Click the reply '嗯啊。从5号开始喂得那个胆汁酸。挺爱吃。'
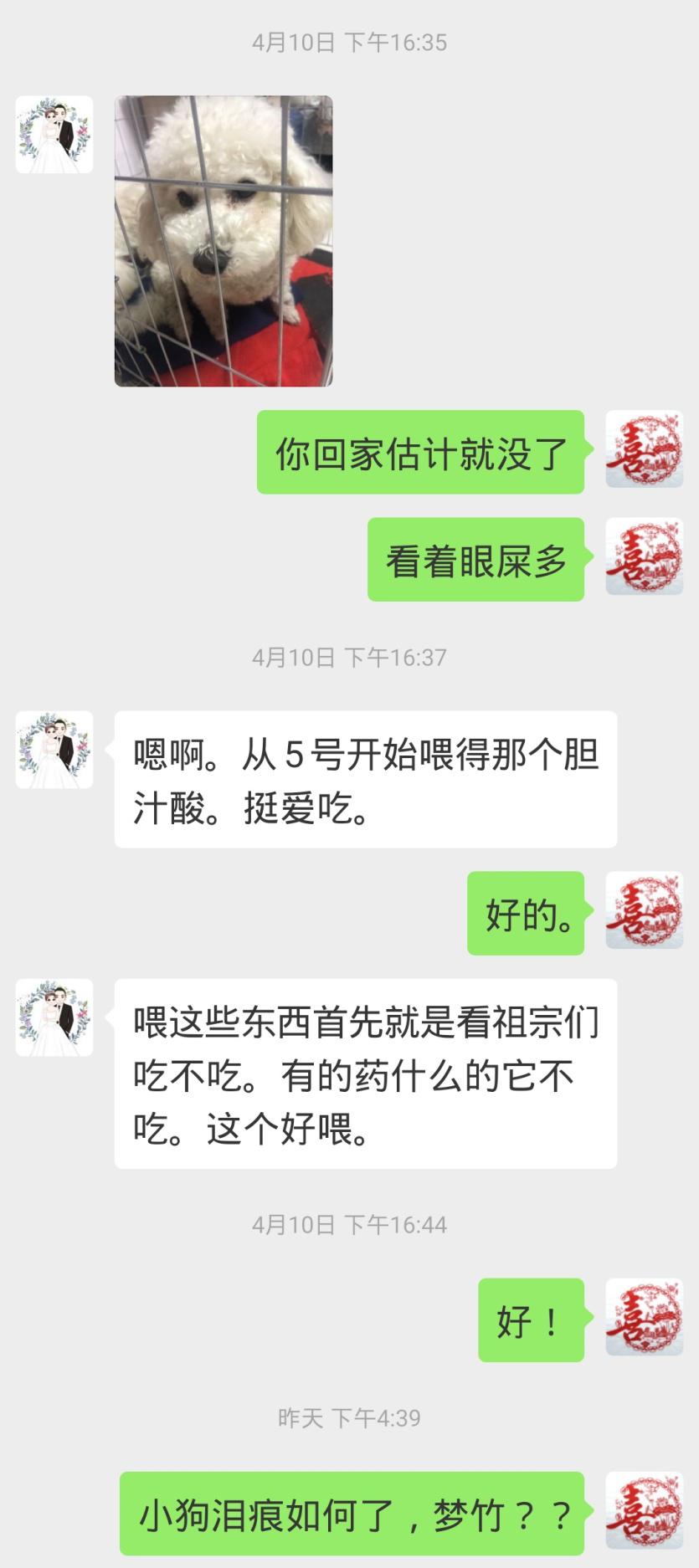Screen dimensions: 699x1568 [364, 778]
